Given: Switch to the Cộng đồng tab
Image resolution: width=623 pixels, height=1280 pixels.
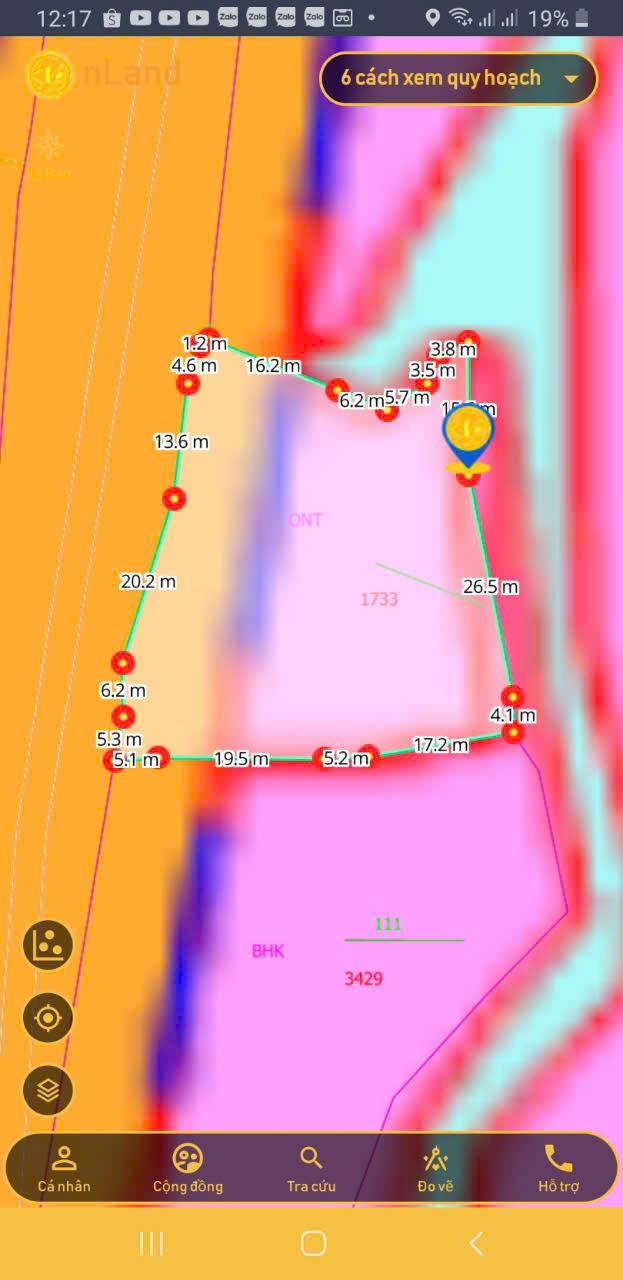Looking at the screenshot, I should [188, 1170].
